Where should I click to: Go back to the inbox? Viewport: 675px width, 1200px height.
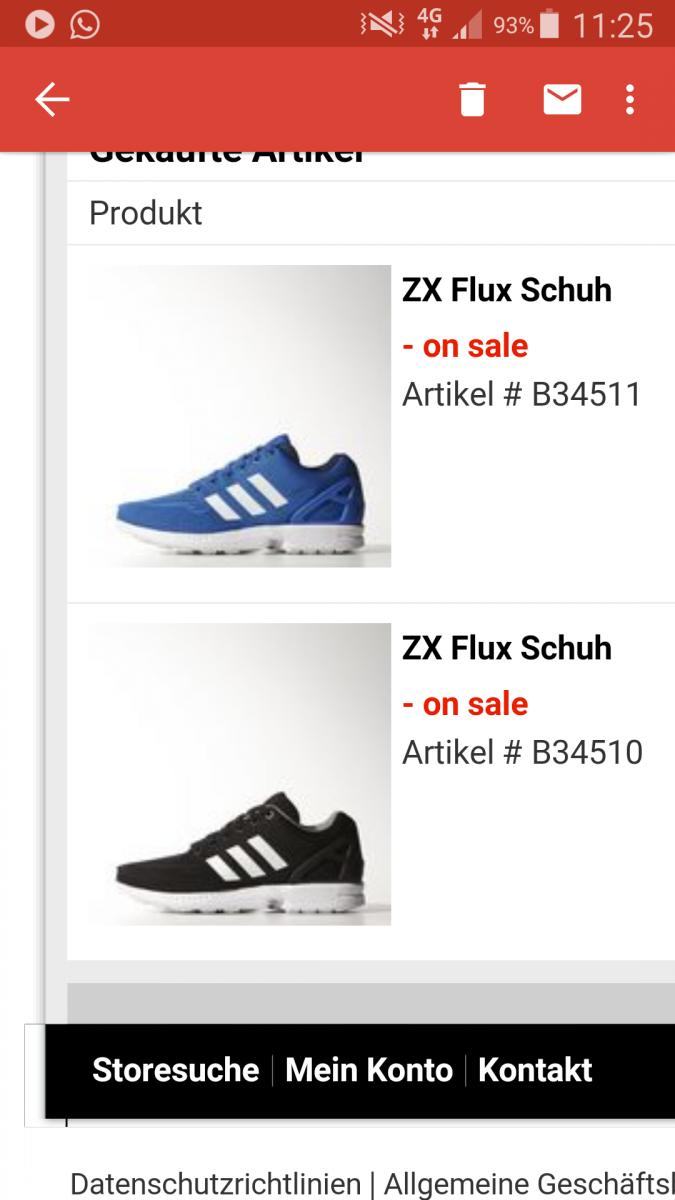tap(52, 99)
